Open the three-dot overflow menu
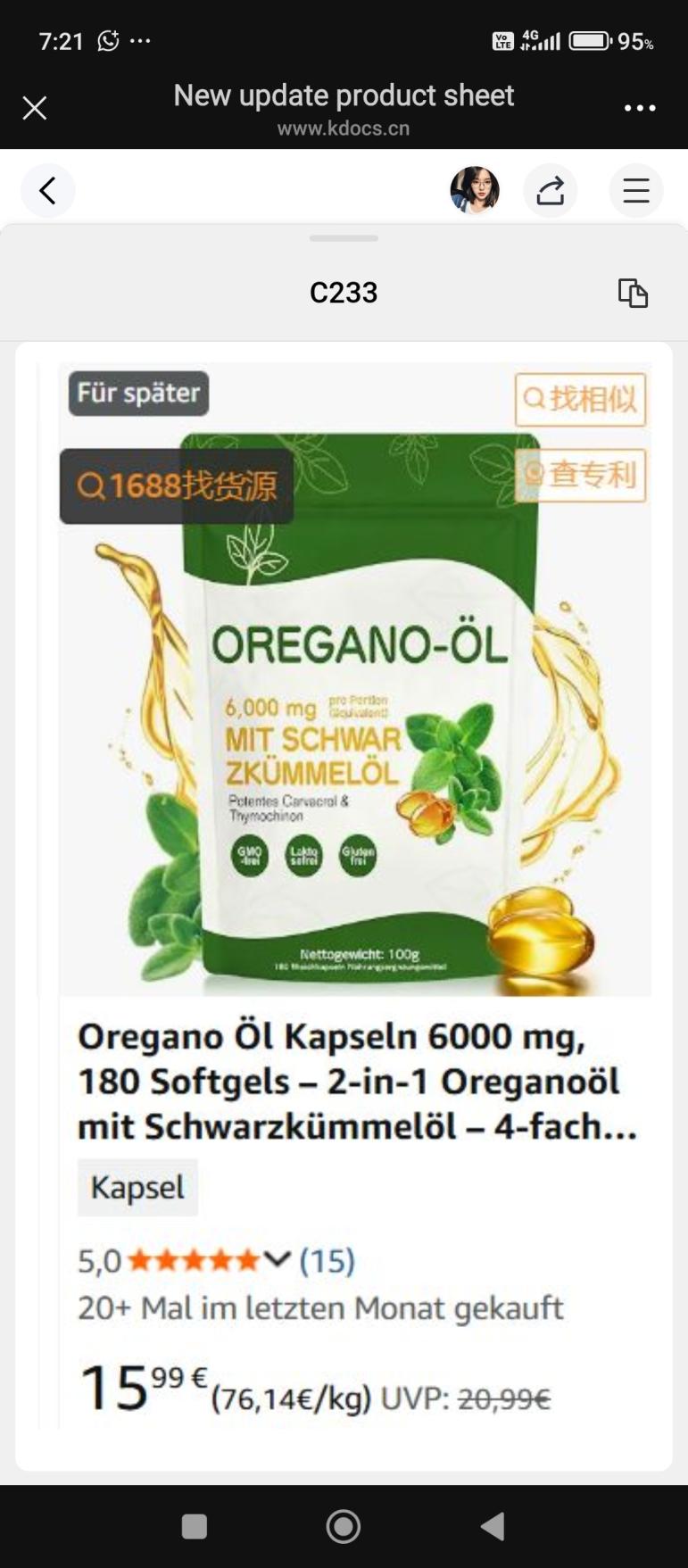Image resolution: width=688 pixels, height=1568 pixels. click(x=639, y=108)
